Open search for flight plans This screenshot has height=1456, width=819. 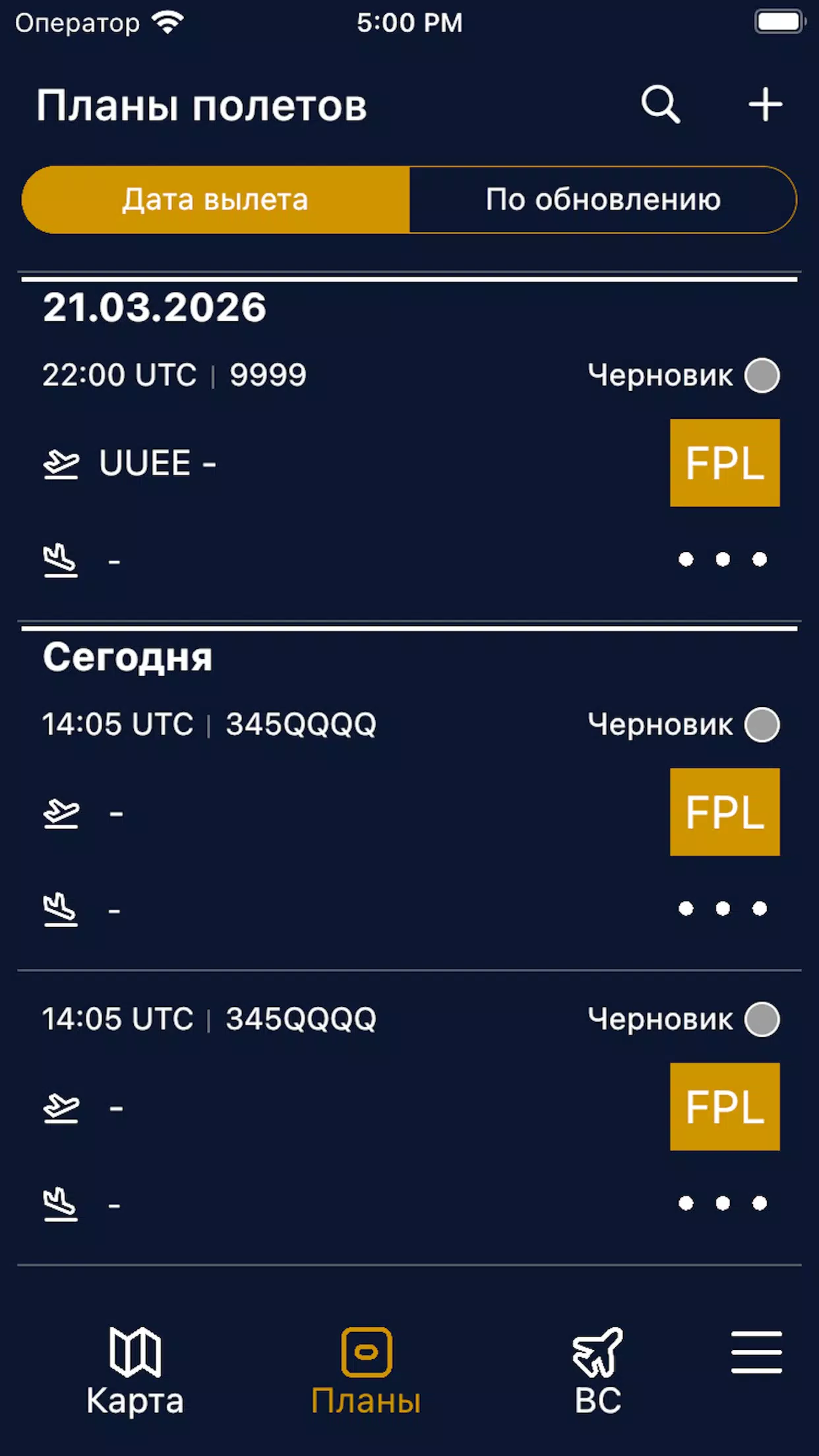660,104
